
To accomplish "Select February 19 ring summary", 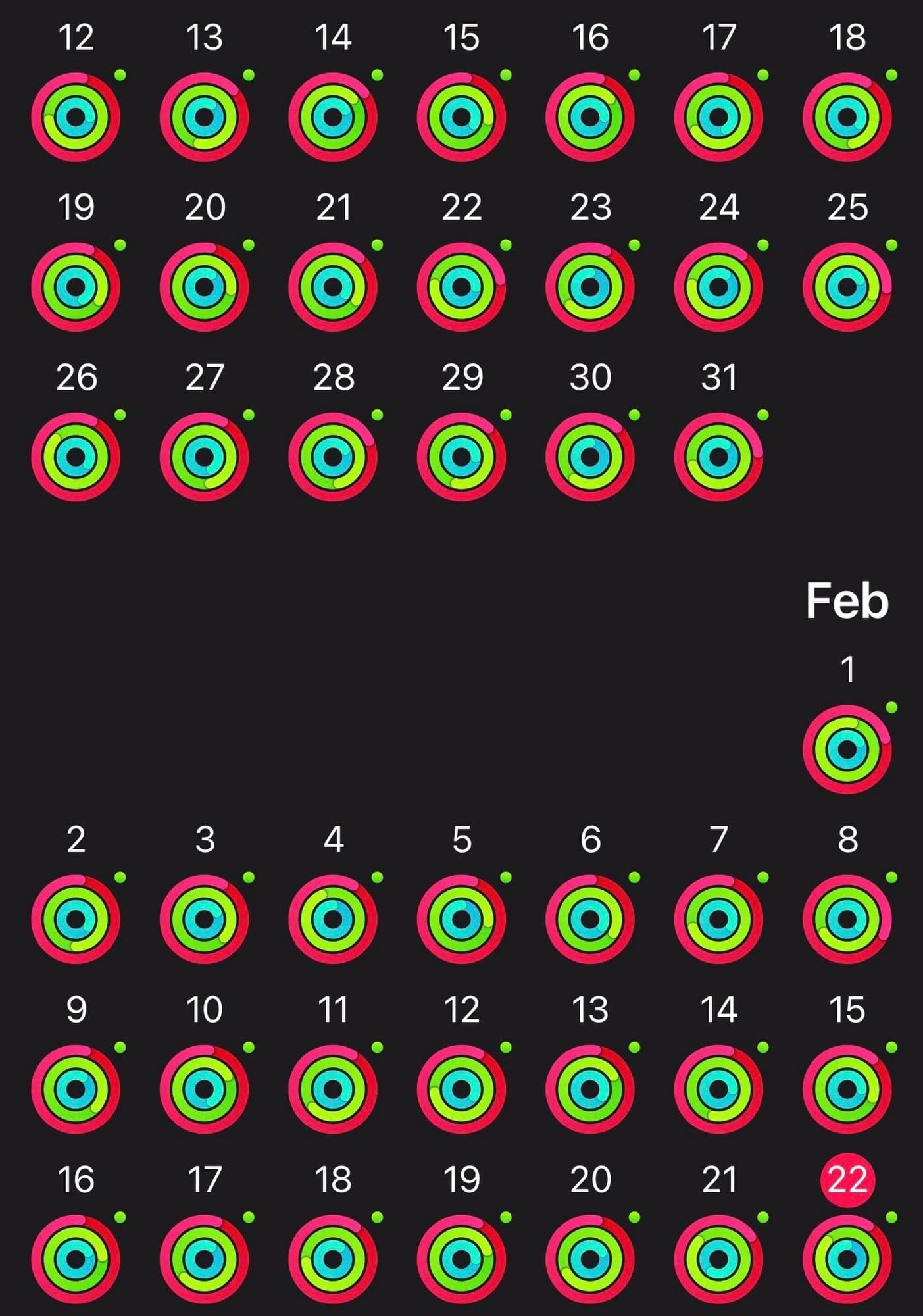I will pos(461,1259).
